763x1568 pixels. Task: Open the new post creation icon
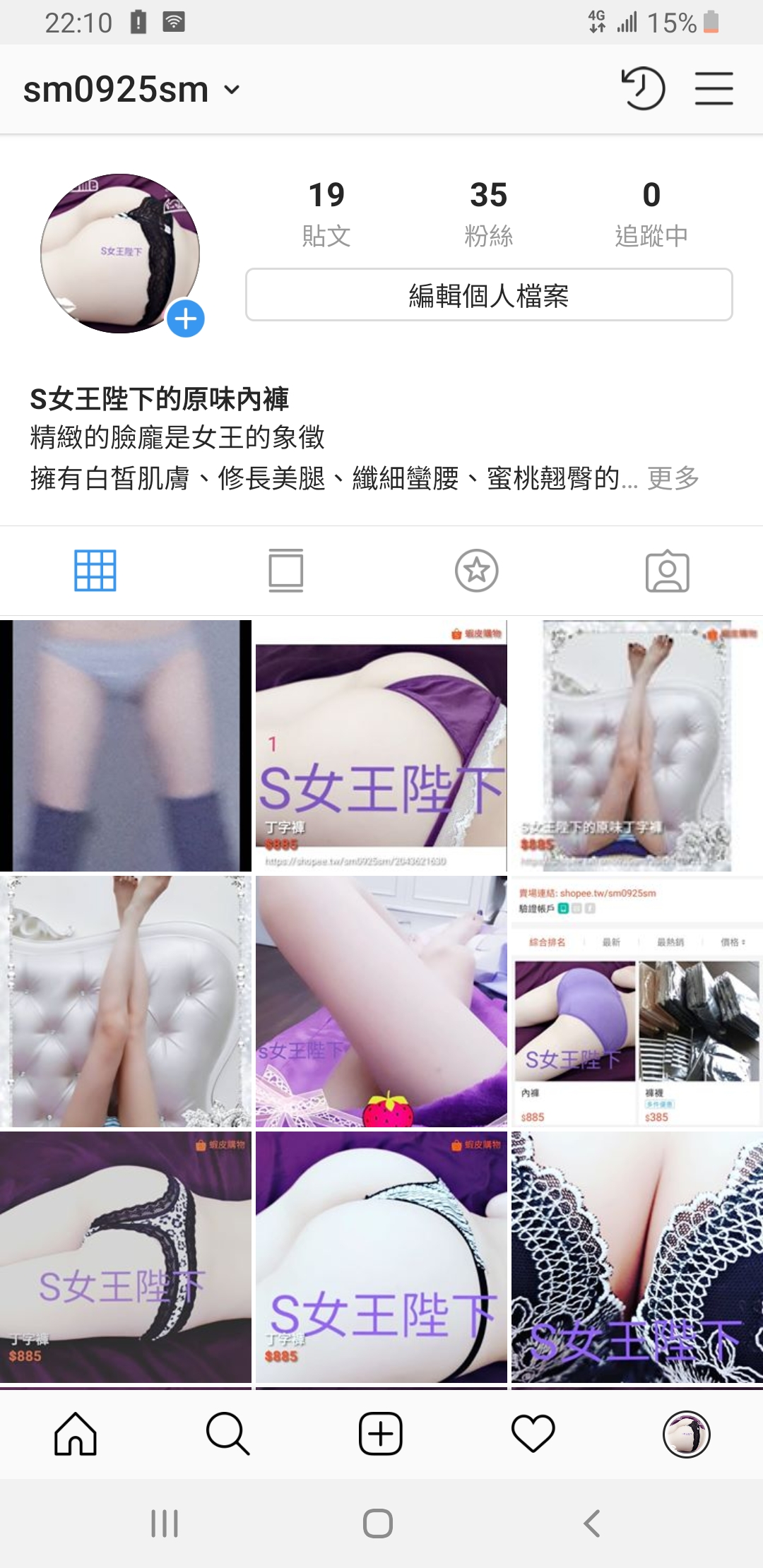point(381,1434)
